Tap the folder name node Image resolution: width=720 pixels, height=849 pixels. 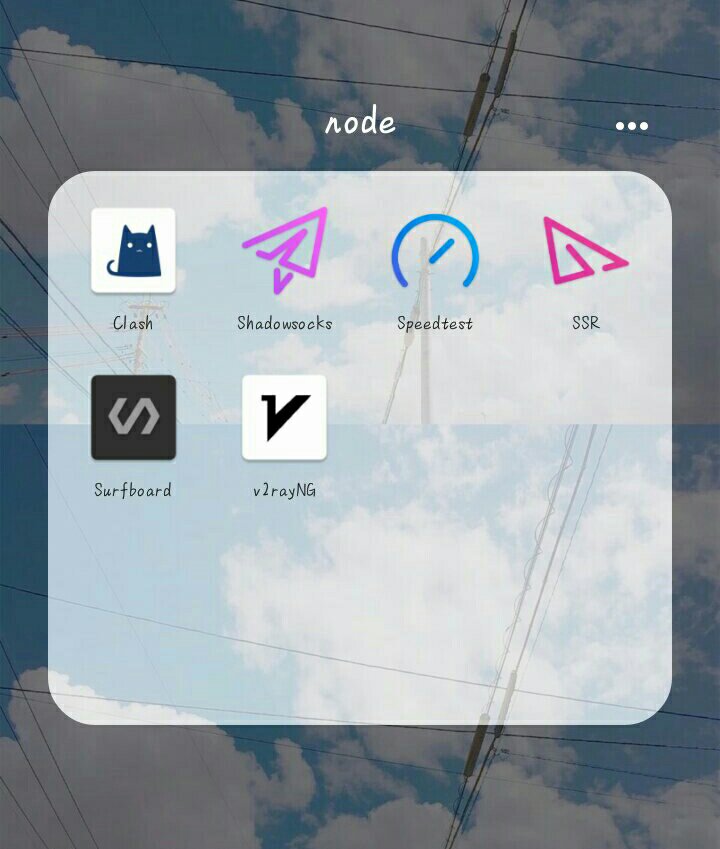tap(360, 124)
